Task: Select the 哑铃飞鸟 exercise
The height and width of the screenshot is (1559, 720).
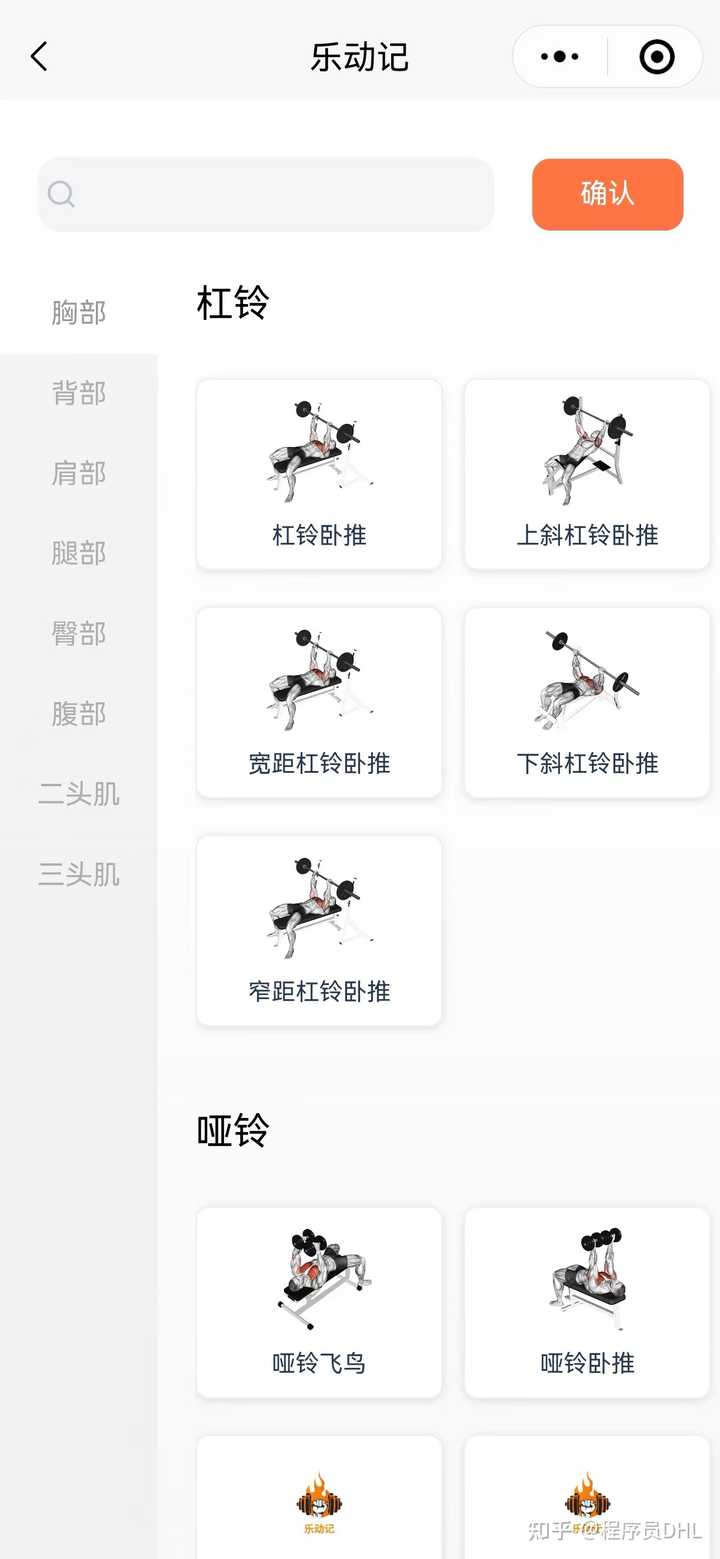Action: click(x=319, y=1302)
